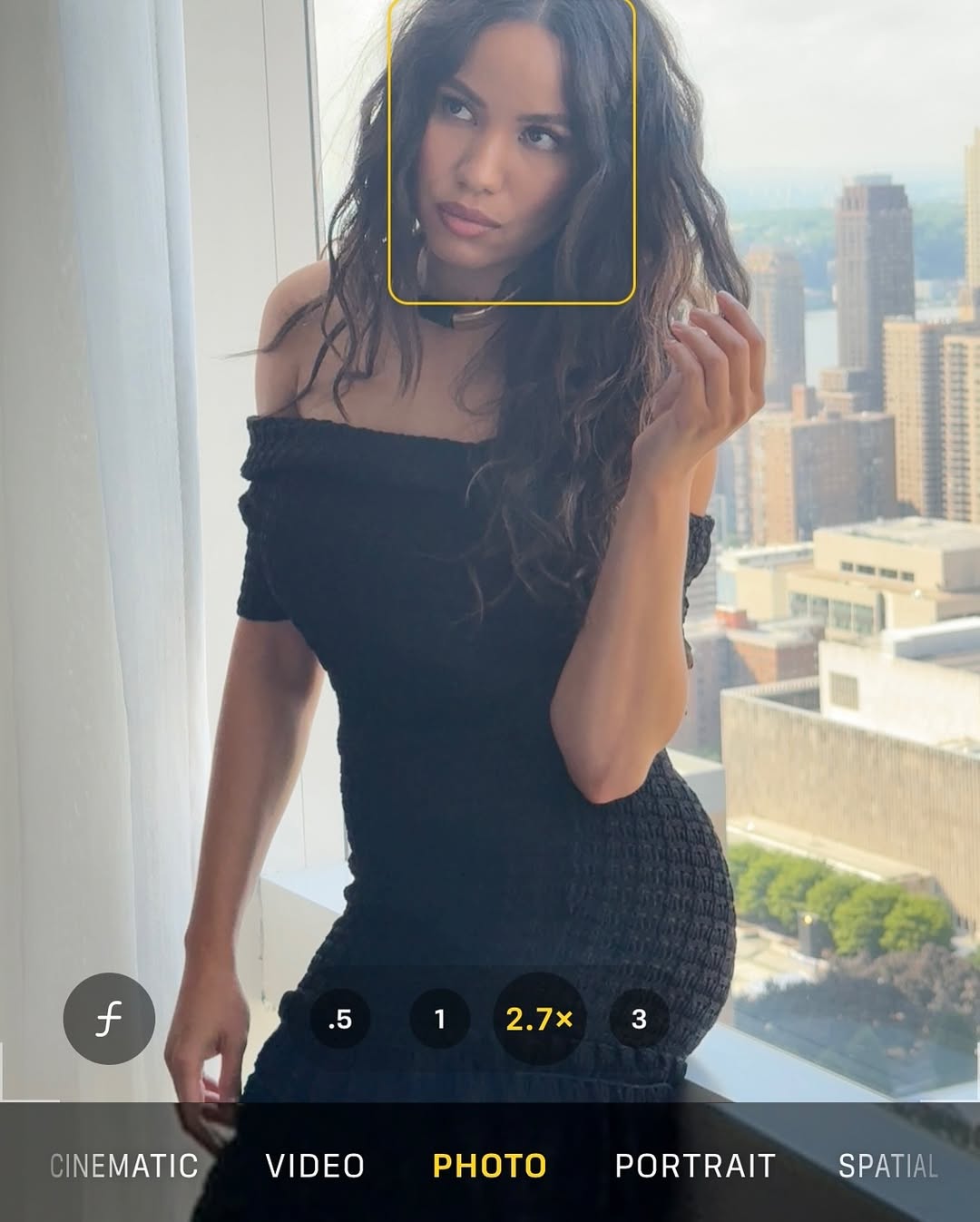Select the .5 ultra-wide zoom

(x=339, y=1019)
